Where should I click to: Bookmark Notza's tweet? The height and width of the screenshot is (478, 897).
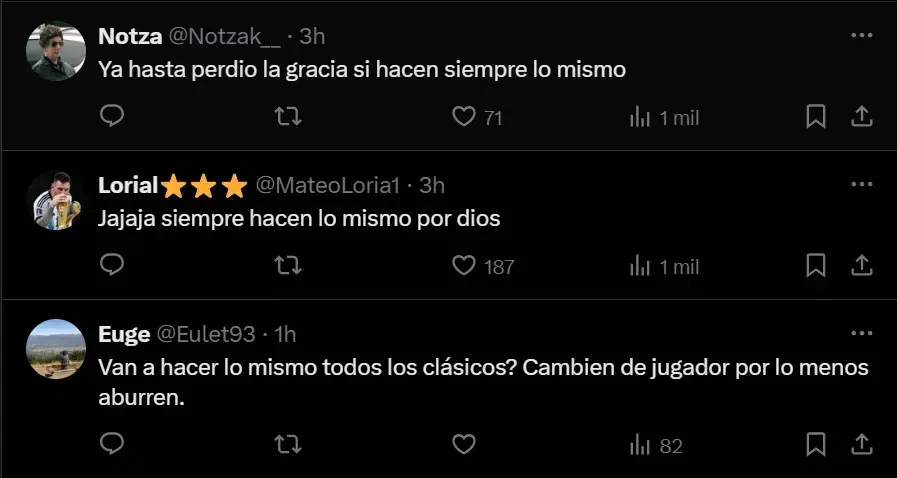816,117
